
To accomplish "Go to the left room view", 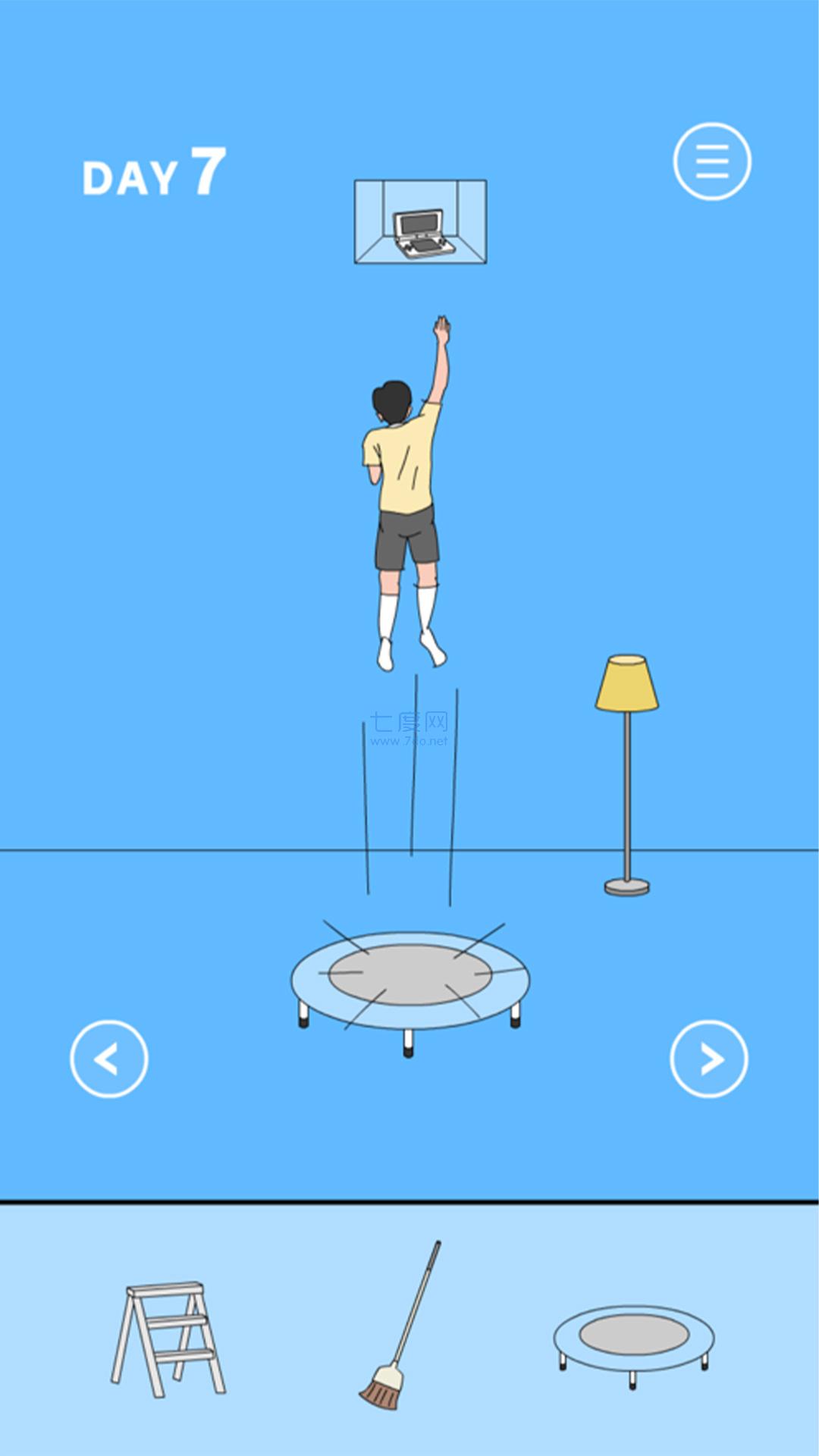I will pyautogui.click(x=109, y=1059).
